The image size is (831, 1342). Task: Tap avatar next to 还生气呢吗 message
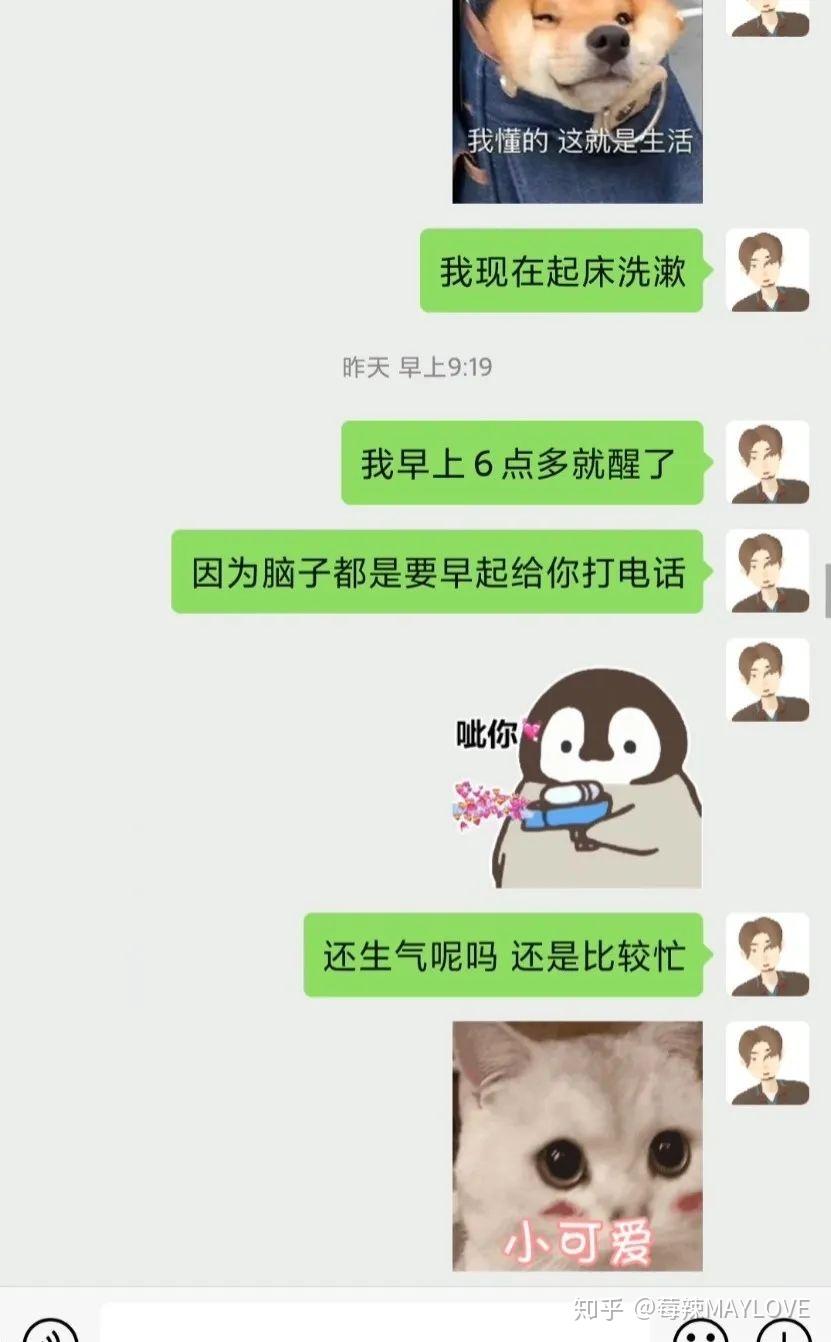[x=767, y=954]
